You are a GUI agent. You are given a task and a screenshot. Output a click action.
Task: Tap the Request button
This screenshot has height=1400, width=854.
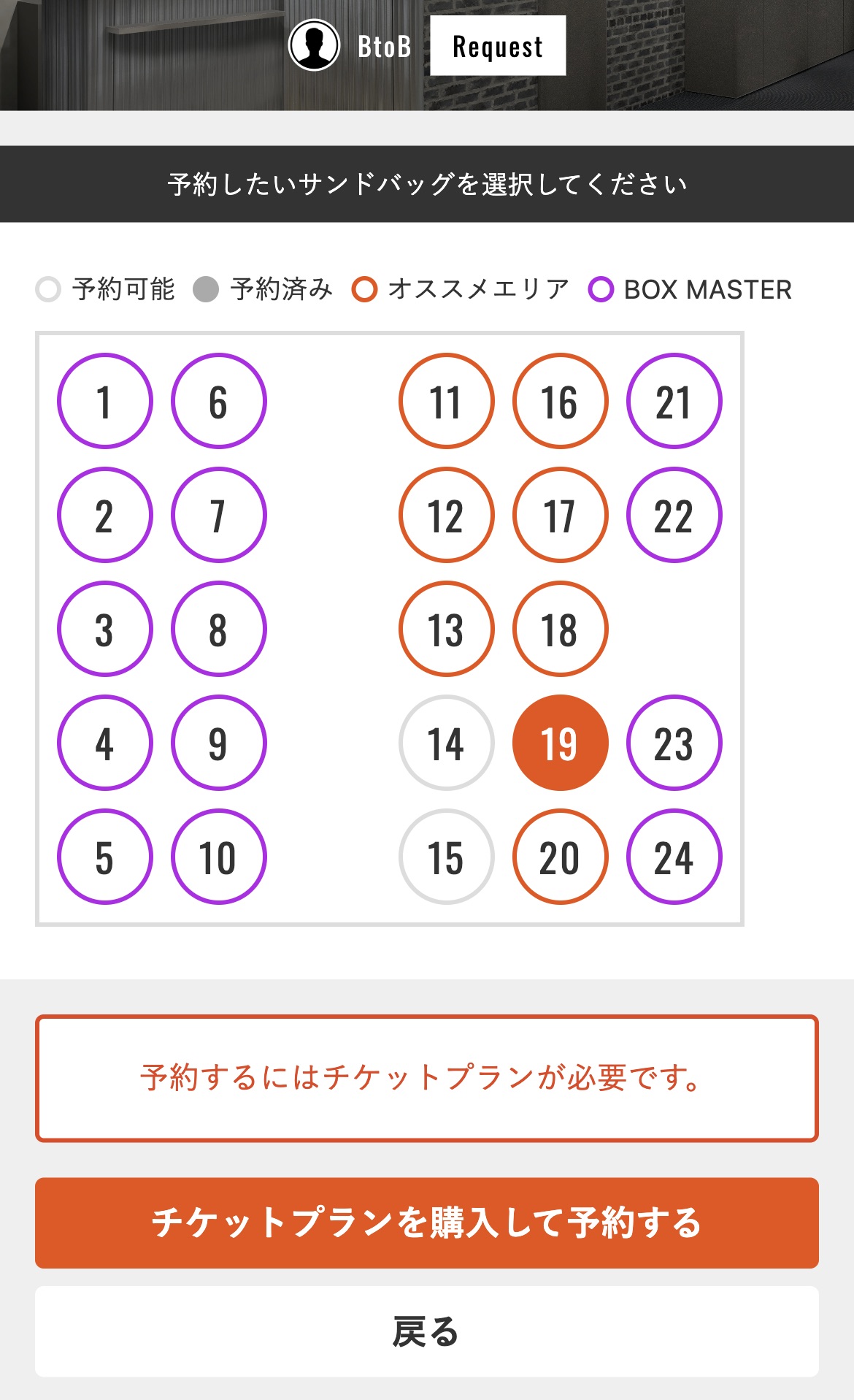click(498, 45)
